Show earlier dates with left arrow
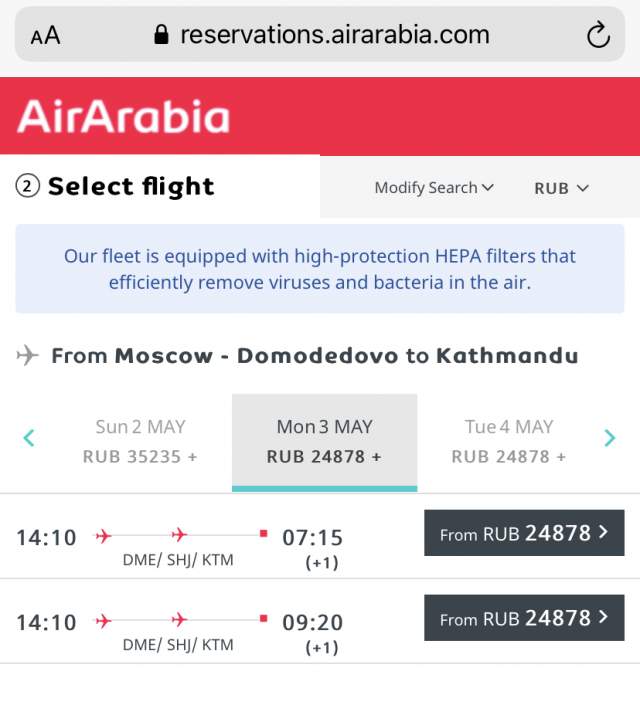Viewport: 640px width, 722px height. coord(30,438)
